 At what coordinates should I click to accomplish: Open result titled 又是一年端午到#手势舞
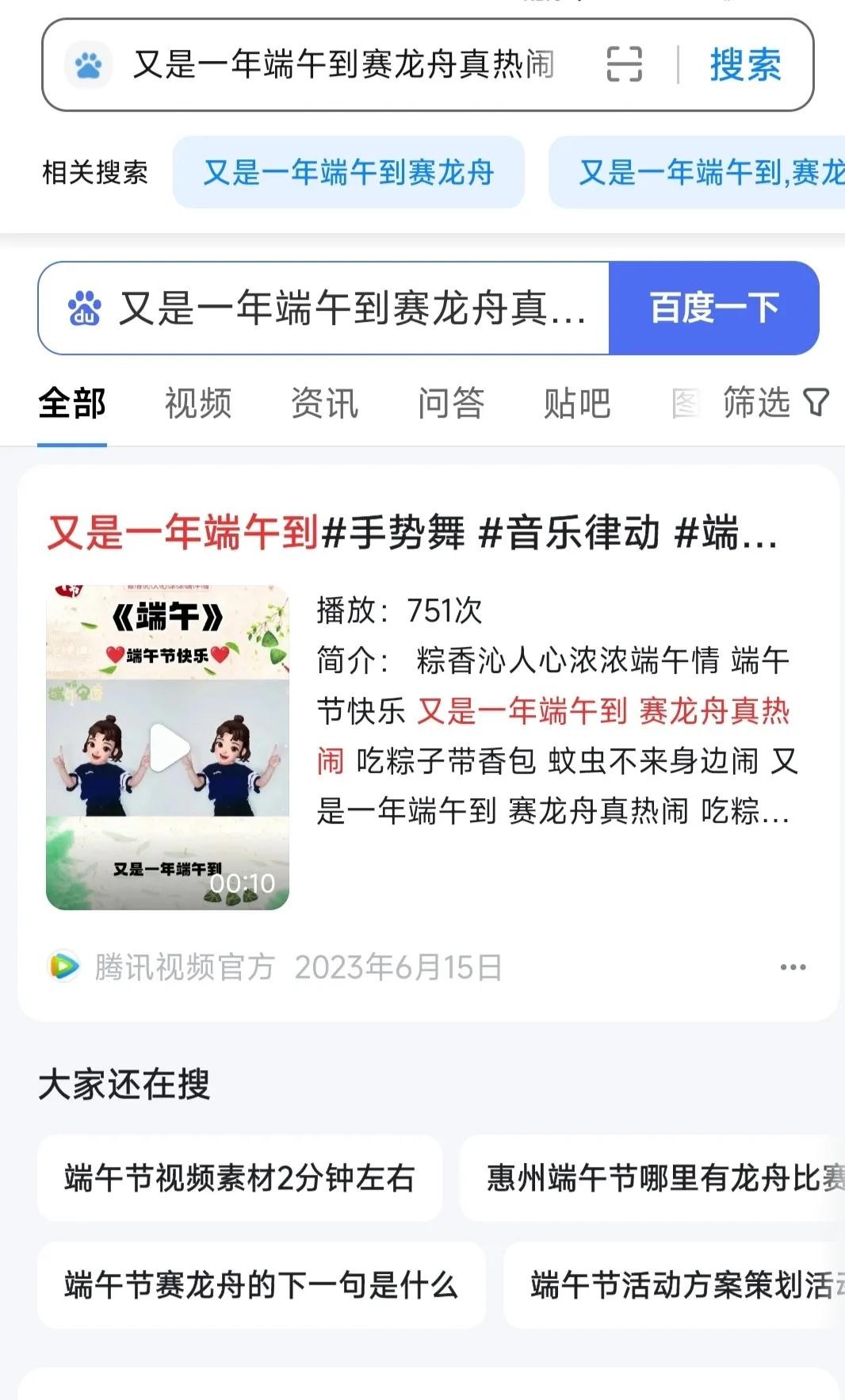(412, 532)
